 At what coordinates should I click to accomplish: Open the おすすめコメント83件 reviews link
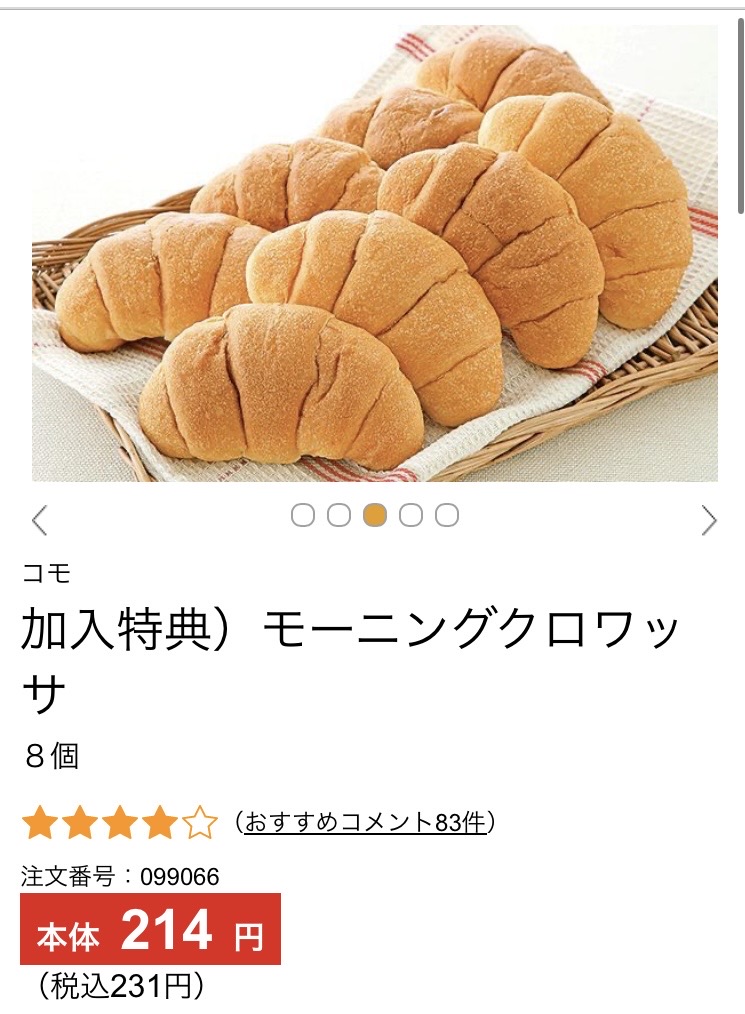[365, 823]
